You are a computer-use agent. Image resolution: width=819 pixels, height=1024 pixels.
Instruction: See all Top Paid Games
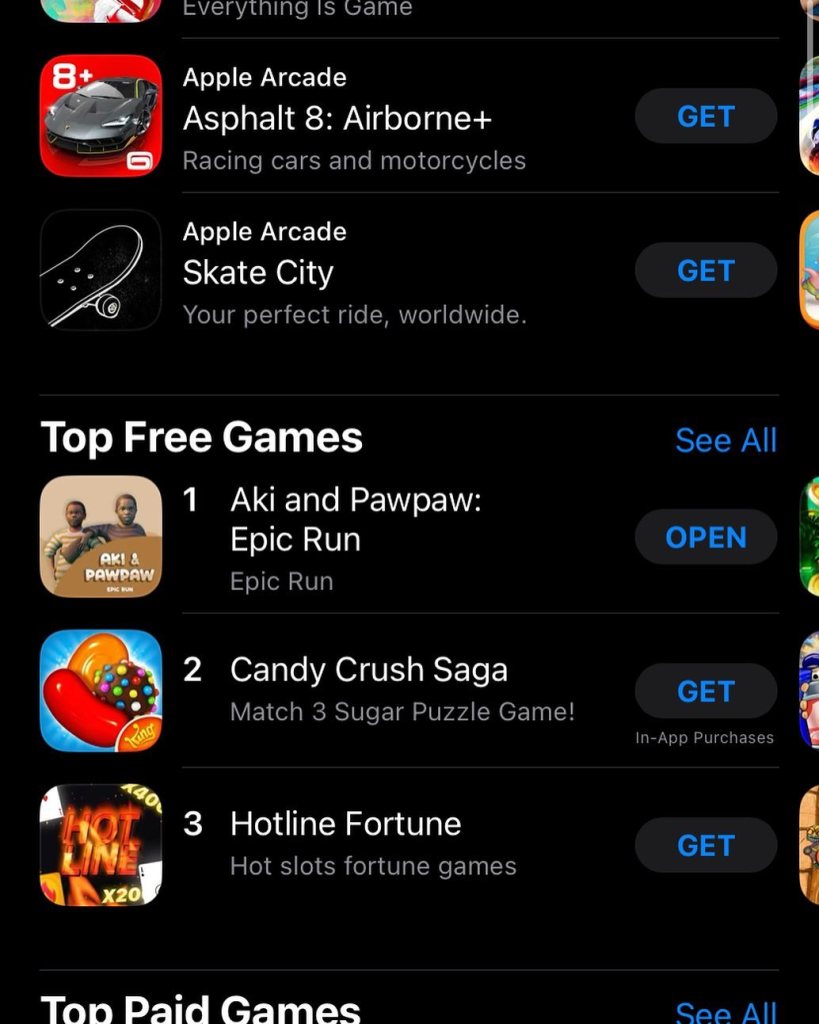[x=725, y=1010]
